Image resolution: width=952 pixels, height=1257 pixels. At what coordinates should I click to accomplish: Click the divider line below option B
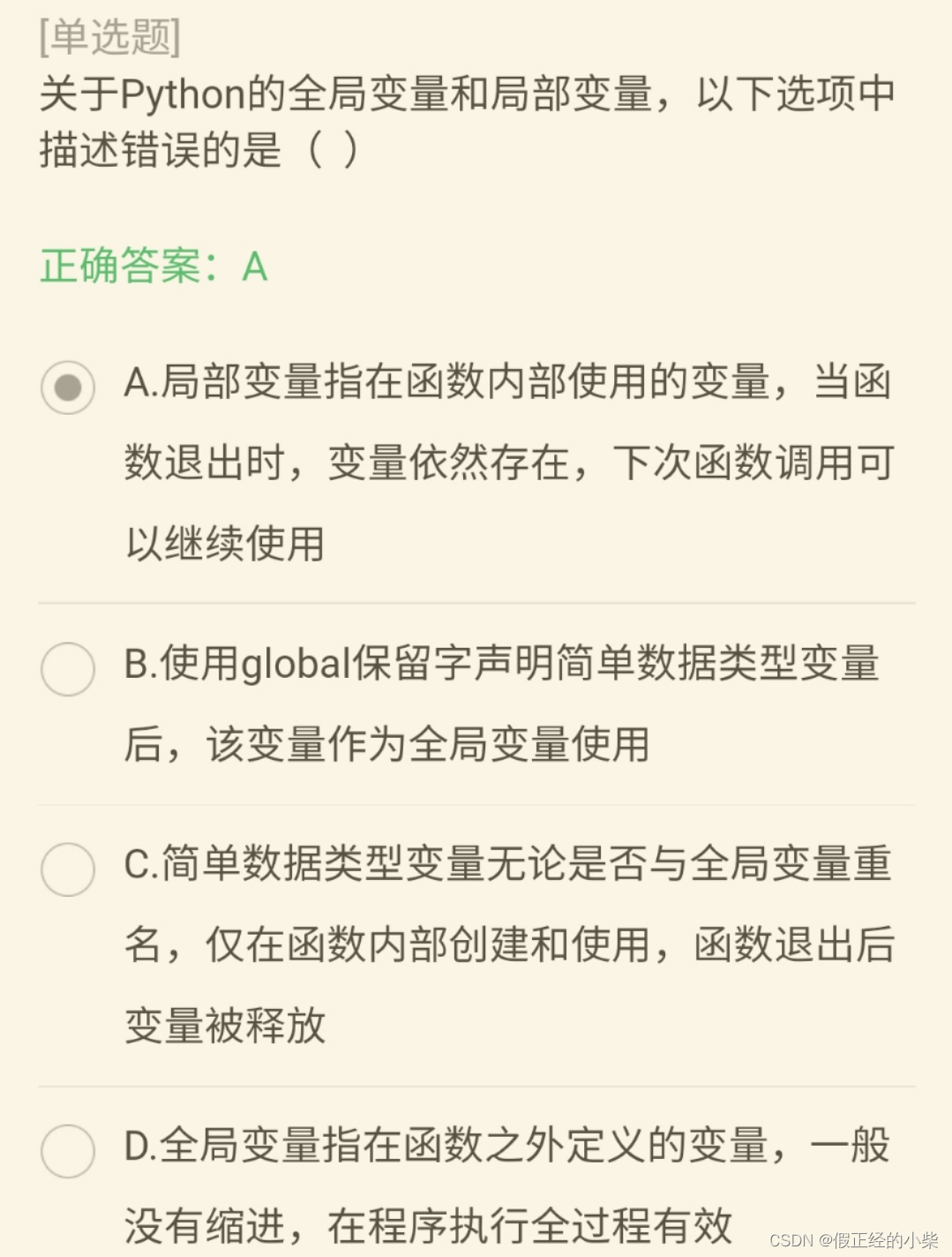coord(476,804)
